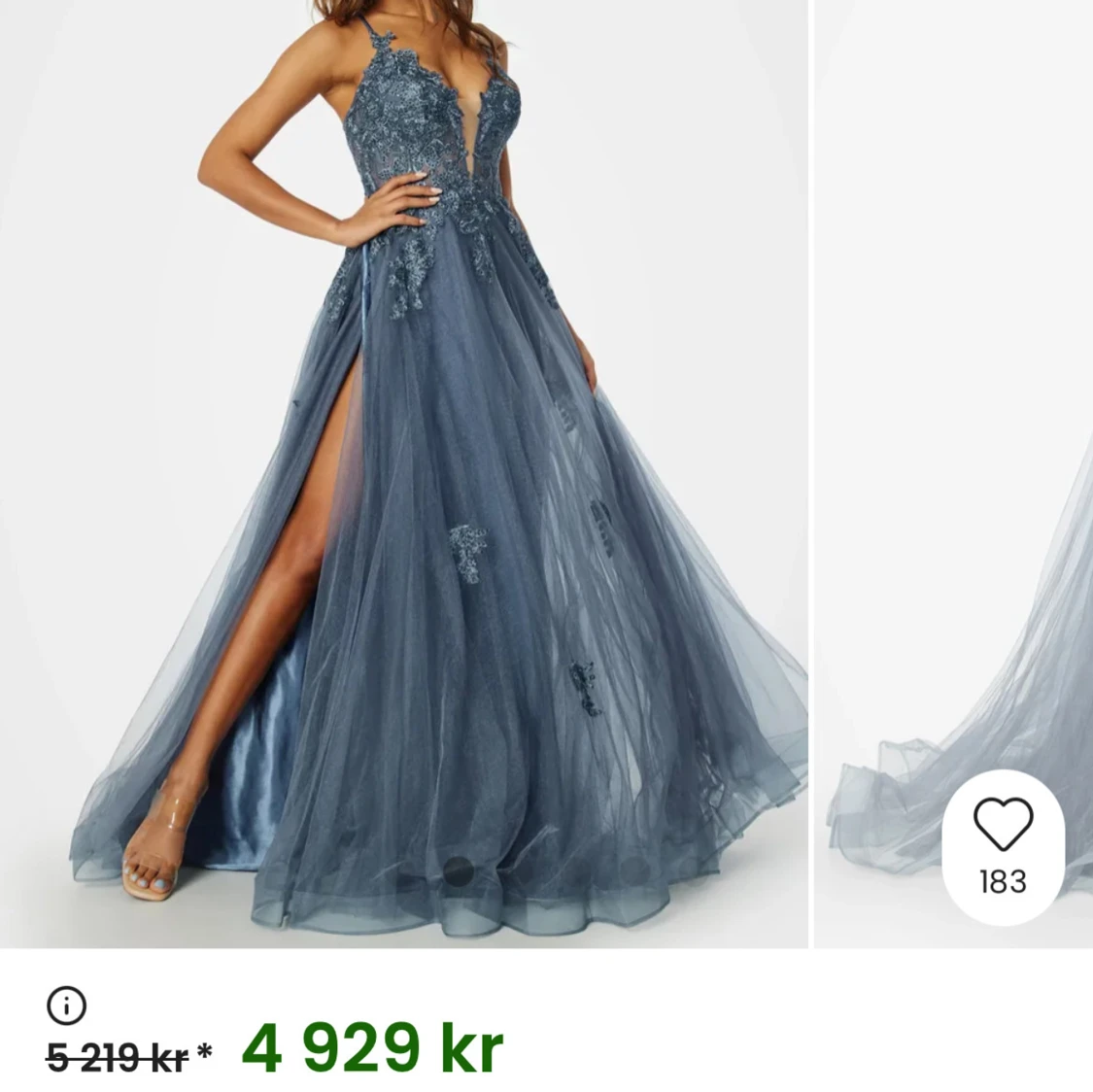Open price info icon above 5 219 kr

coord(67,1006)
